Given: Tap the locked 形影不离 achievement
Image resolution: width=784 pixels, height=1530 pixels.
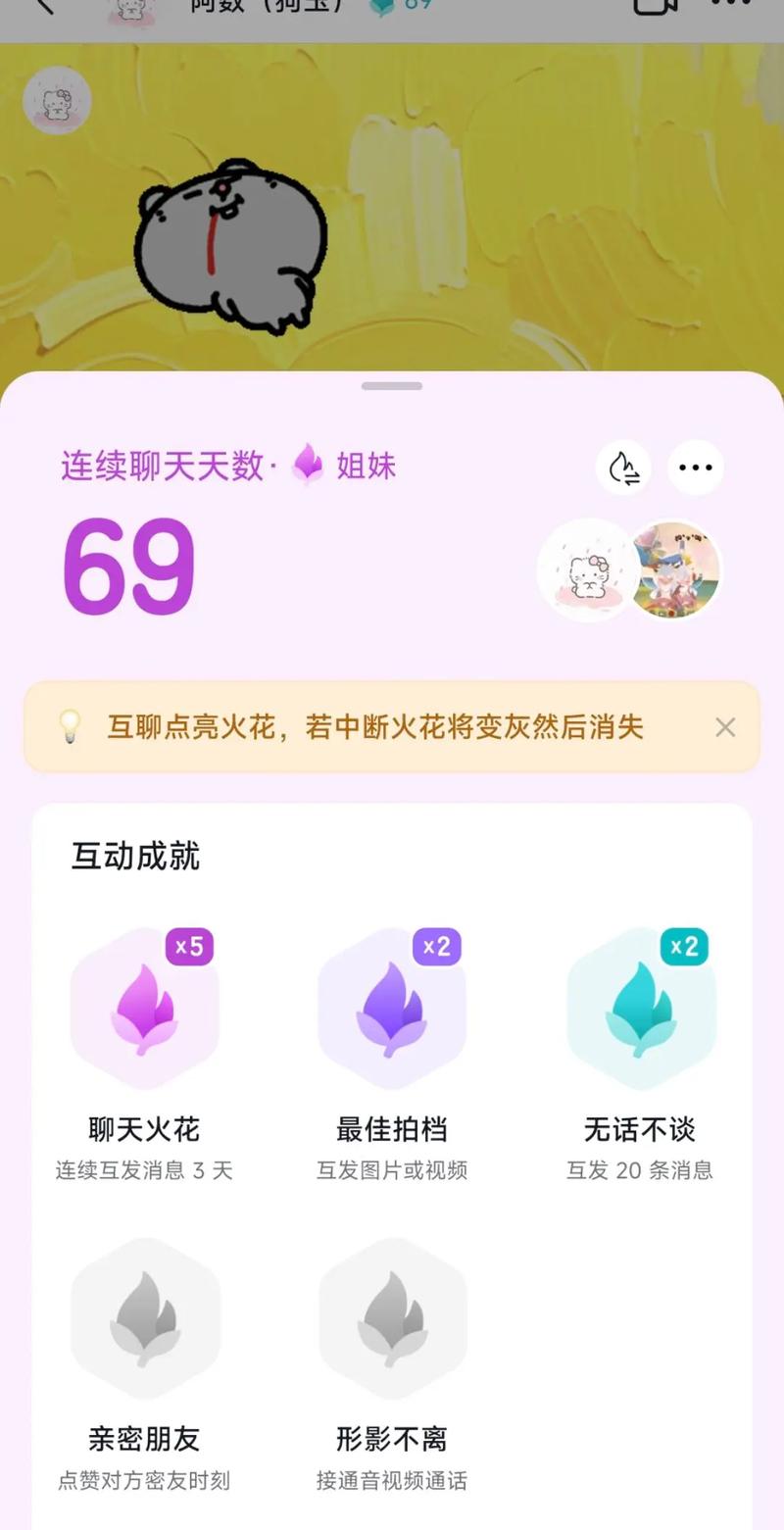Looking at the screenshot, I should point(392,1317).
